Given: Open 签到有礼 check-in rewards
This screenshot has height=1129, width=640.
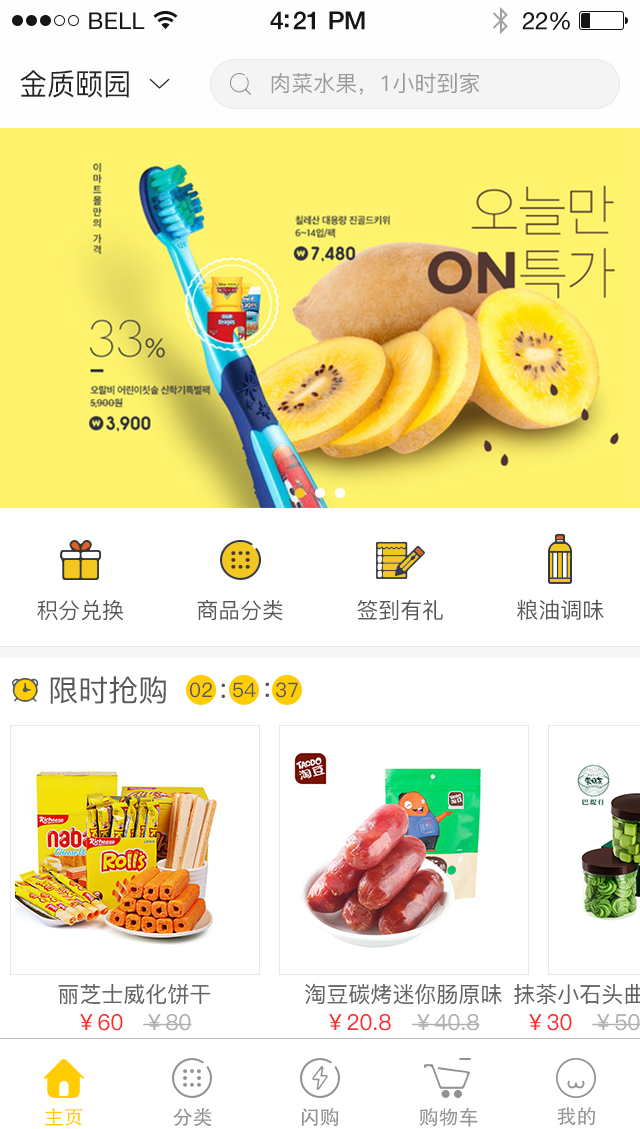Looking at the screenshot, I should pos(400,578).
